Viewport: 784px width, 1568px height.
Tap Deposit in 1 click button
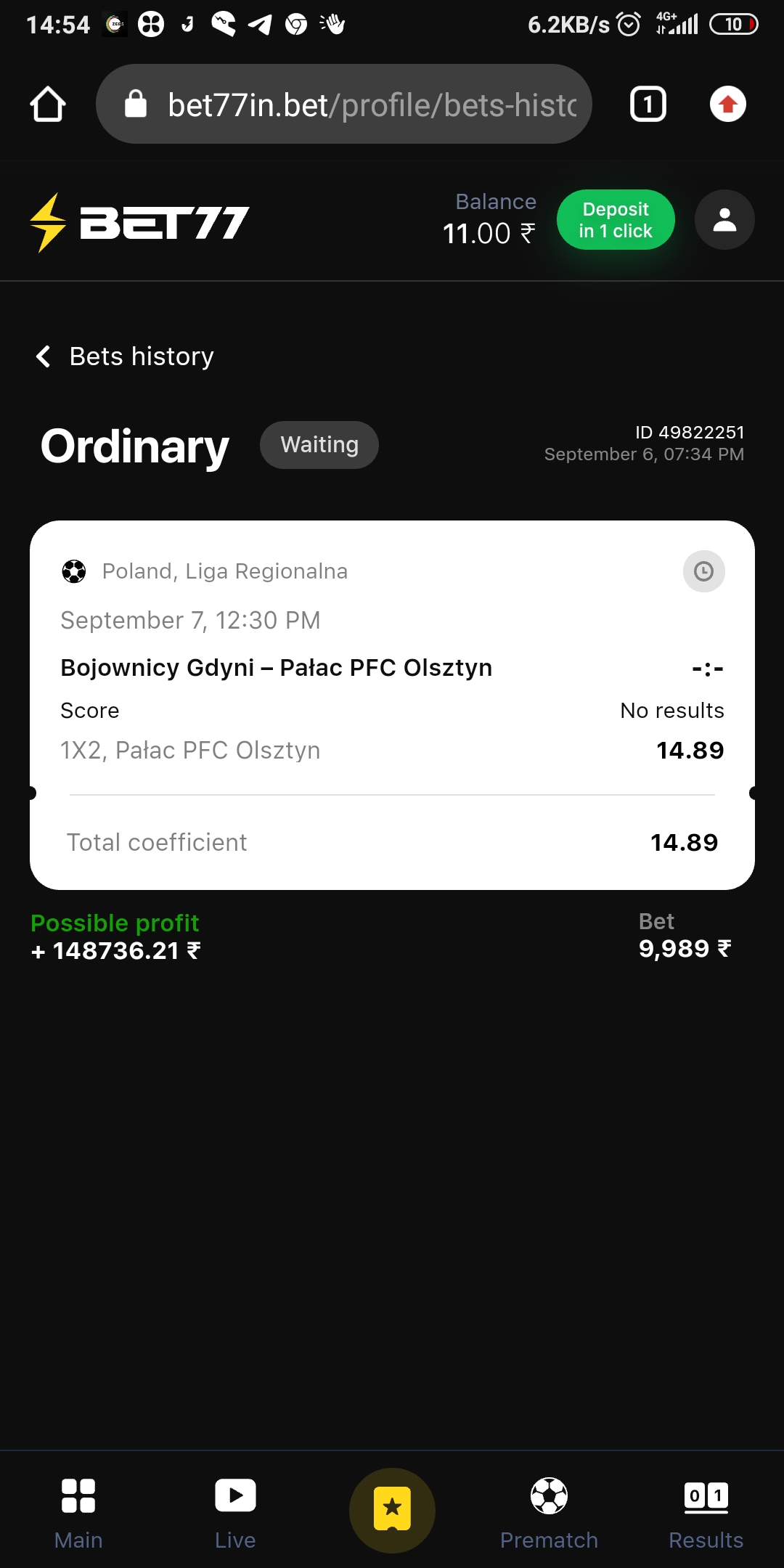coord(616,220)
